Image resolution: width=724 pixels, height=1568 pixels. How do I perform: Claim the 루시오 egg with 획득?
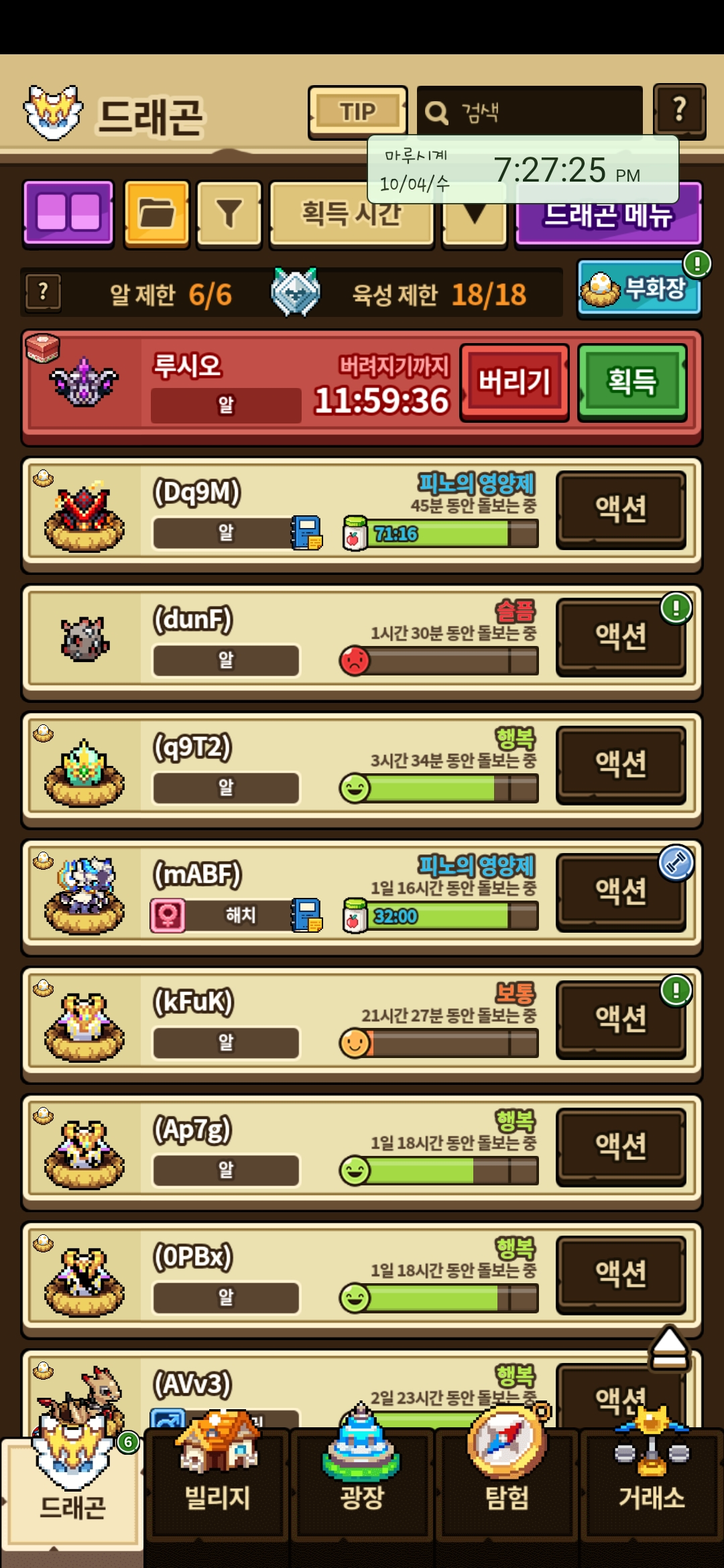(x=632, y=382)
